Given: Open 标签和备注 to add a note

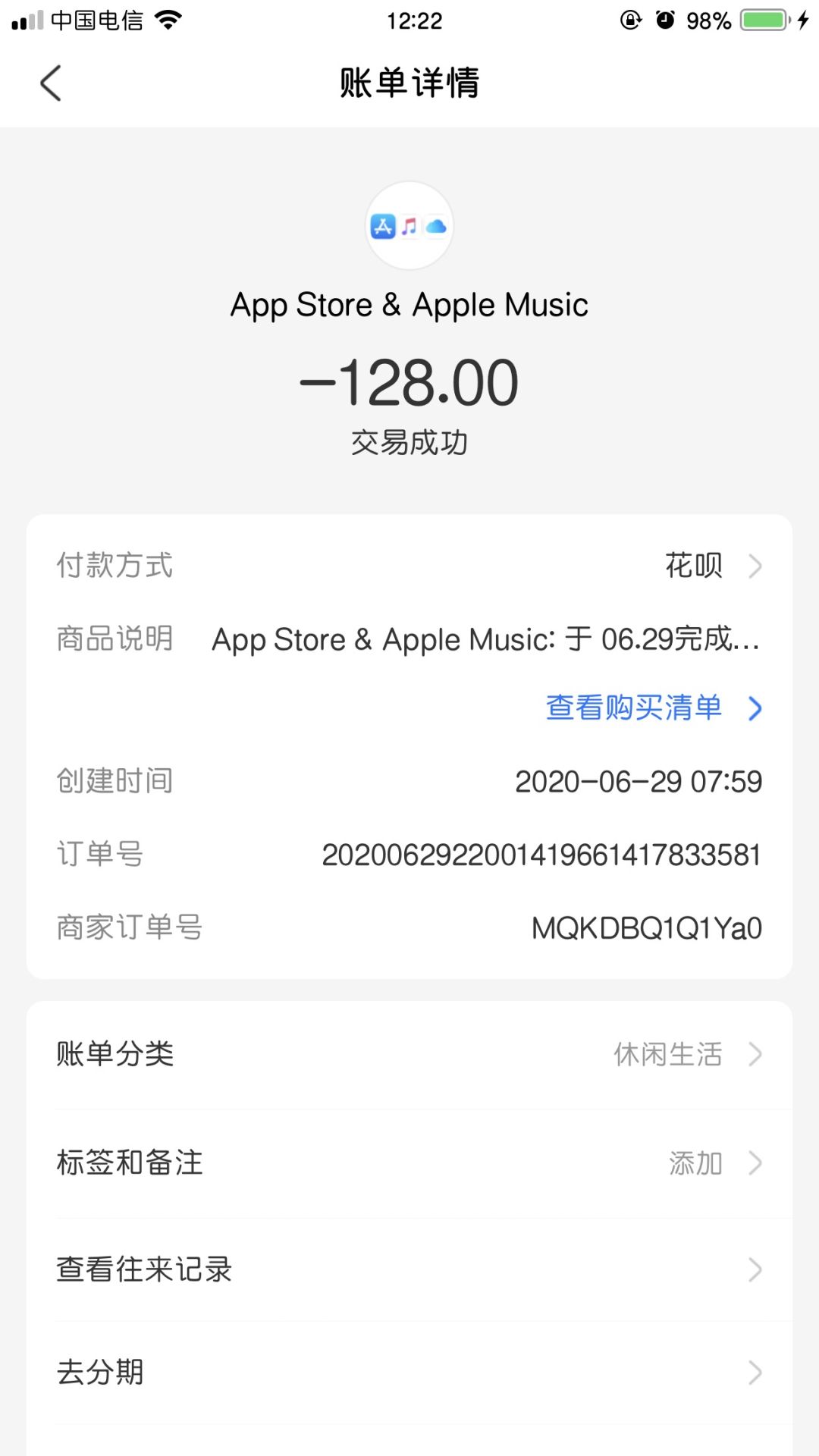Looking at the screenshot, I should click(x=409, y=1162).
